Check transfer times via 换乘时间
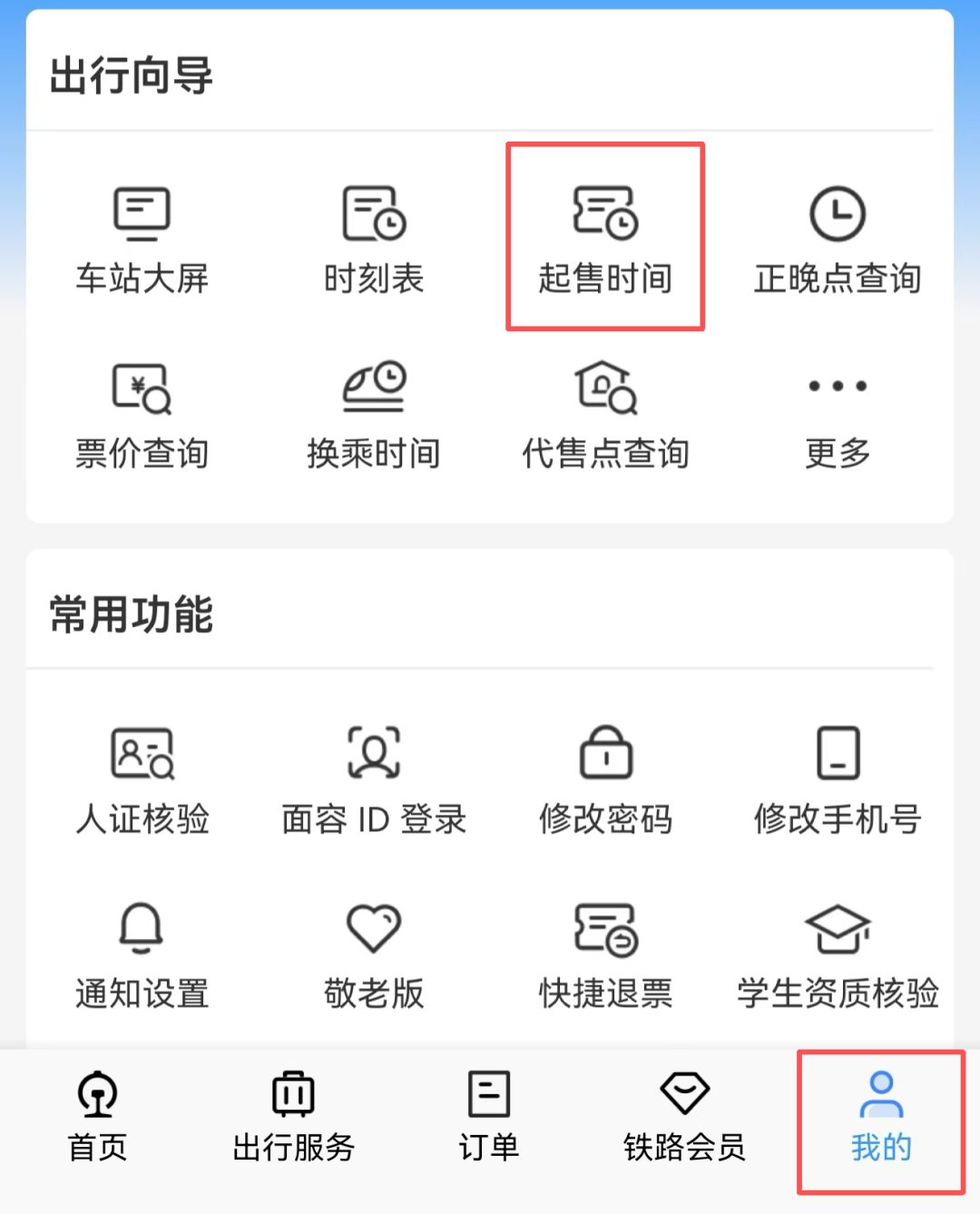 click(x=374, y=414)
